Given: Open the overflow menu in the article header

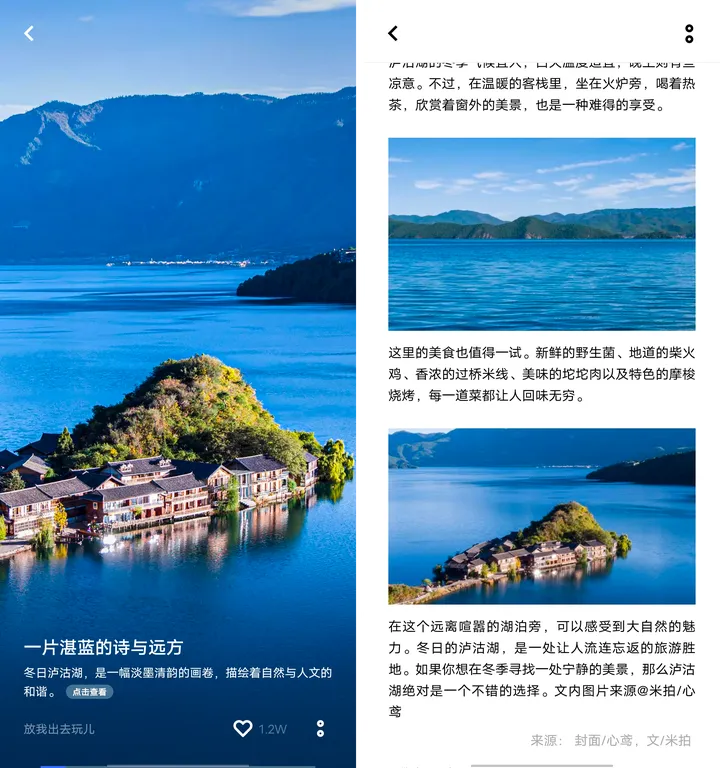Looking at the screenshot, I should click(689, 34).
